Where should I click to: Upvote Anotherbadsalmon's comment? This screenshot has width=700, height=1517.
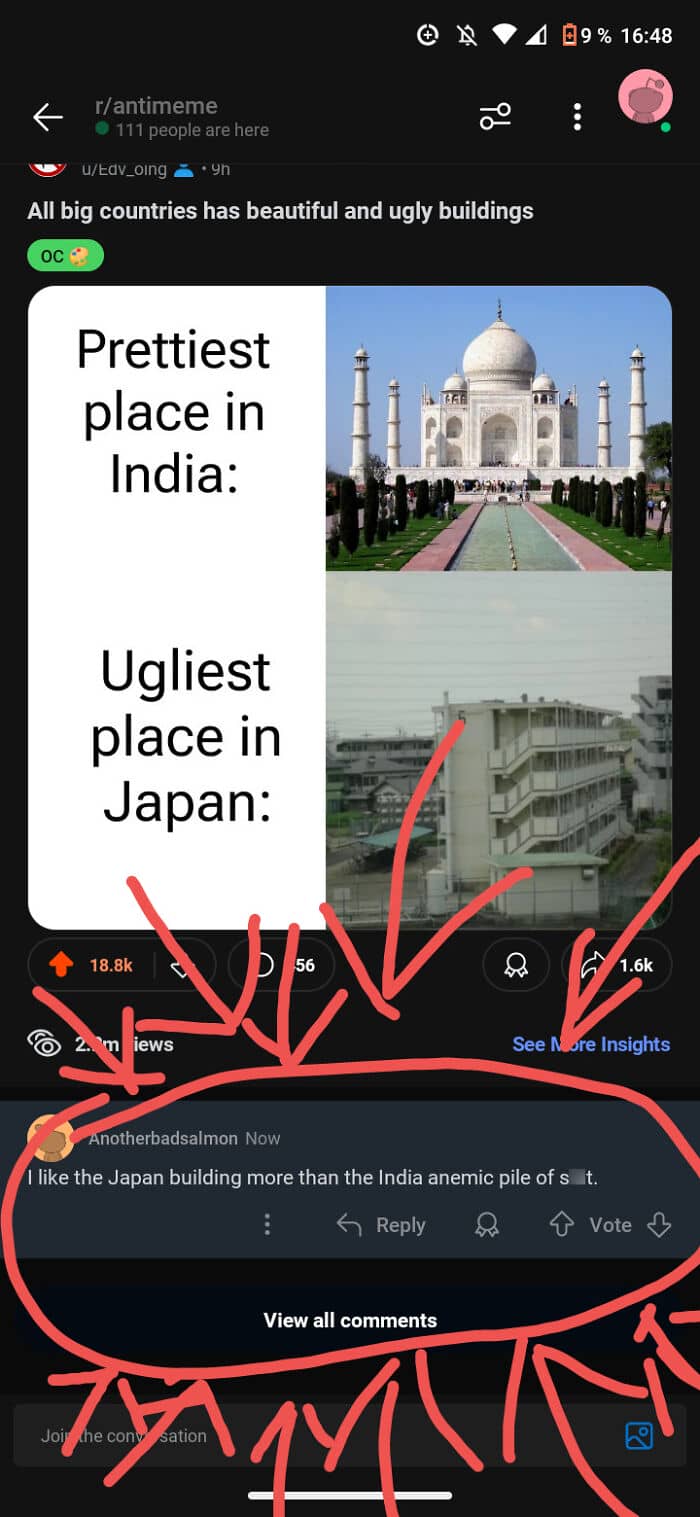562,1225
